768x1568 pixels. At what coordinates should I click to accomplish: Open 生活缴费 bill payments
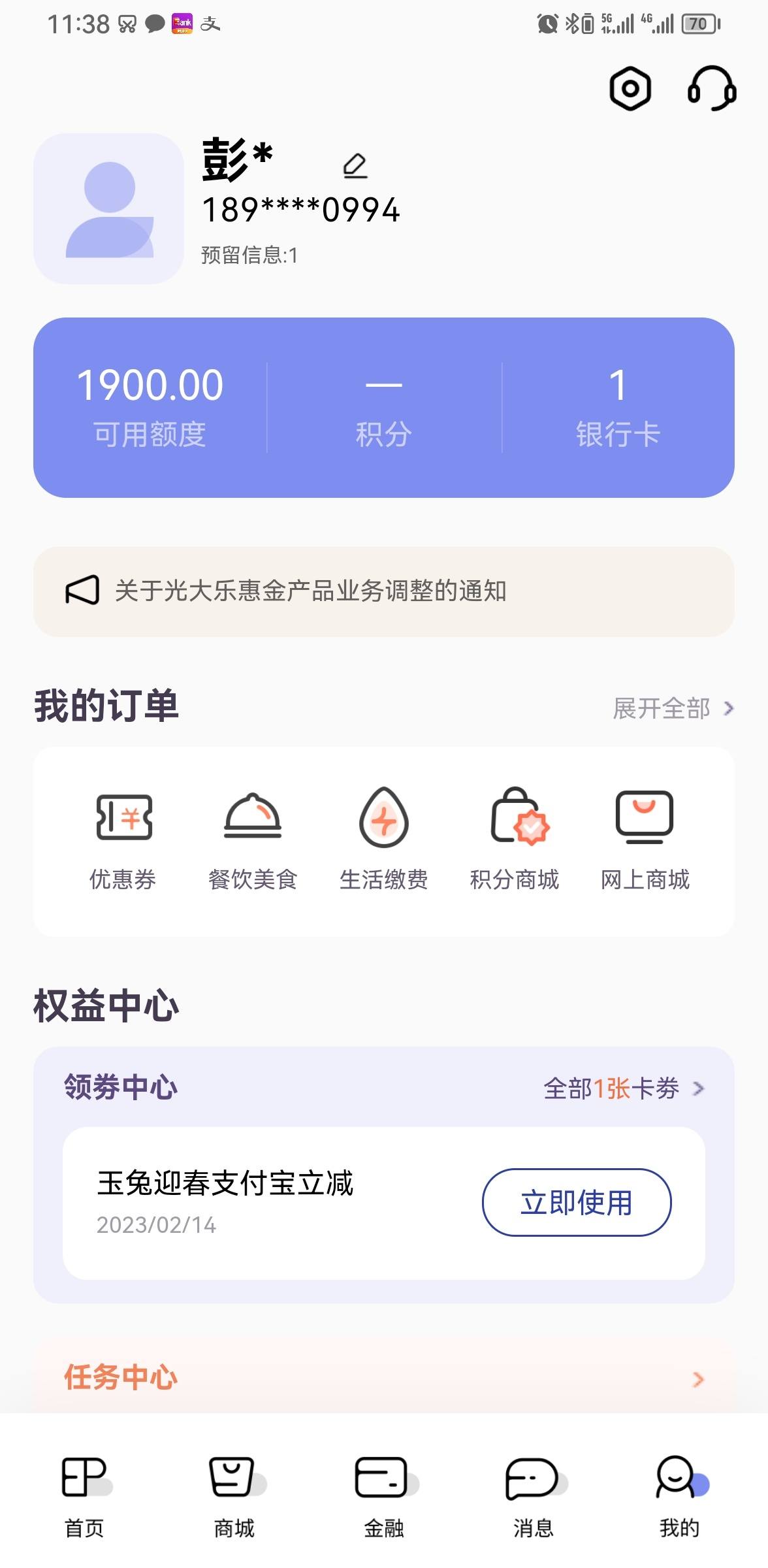[x=384, y=840]
